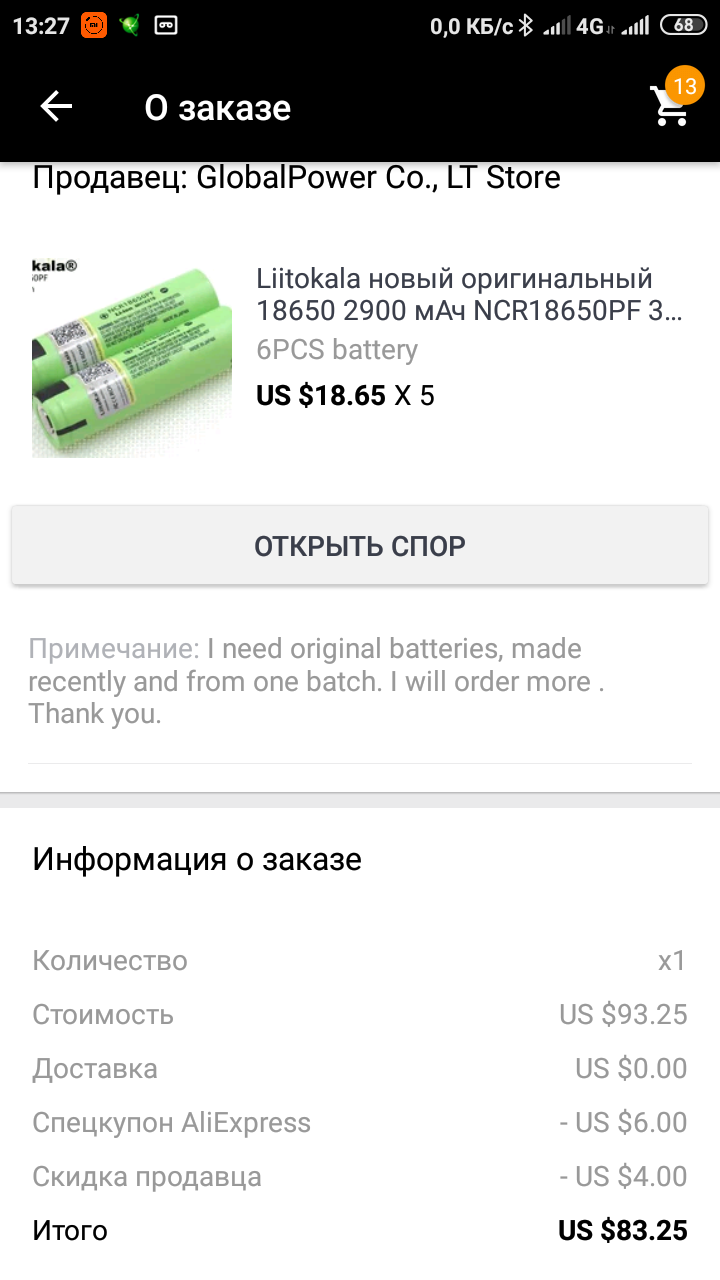This screenshot has height=1280, width=720.
Task: Tap the ОТКРЫТЬ СПОР button
Action: tap(360, 546)
